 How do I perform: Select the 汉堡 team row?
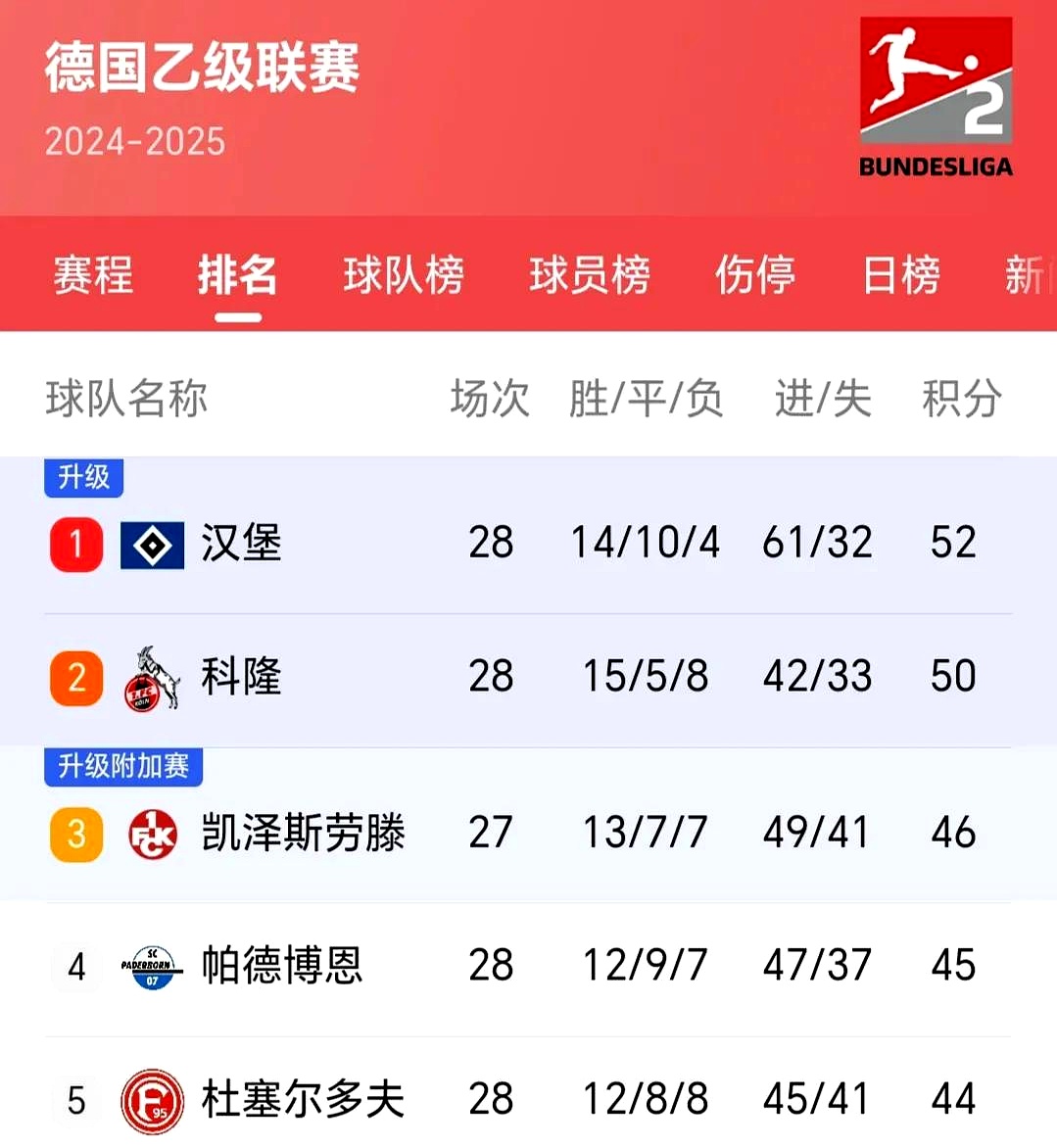[x=241, y=545]
